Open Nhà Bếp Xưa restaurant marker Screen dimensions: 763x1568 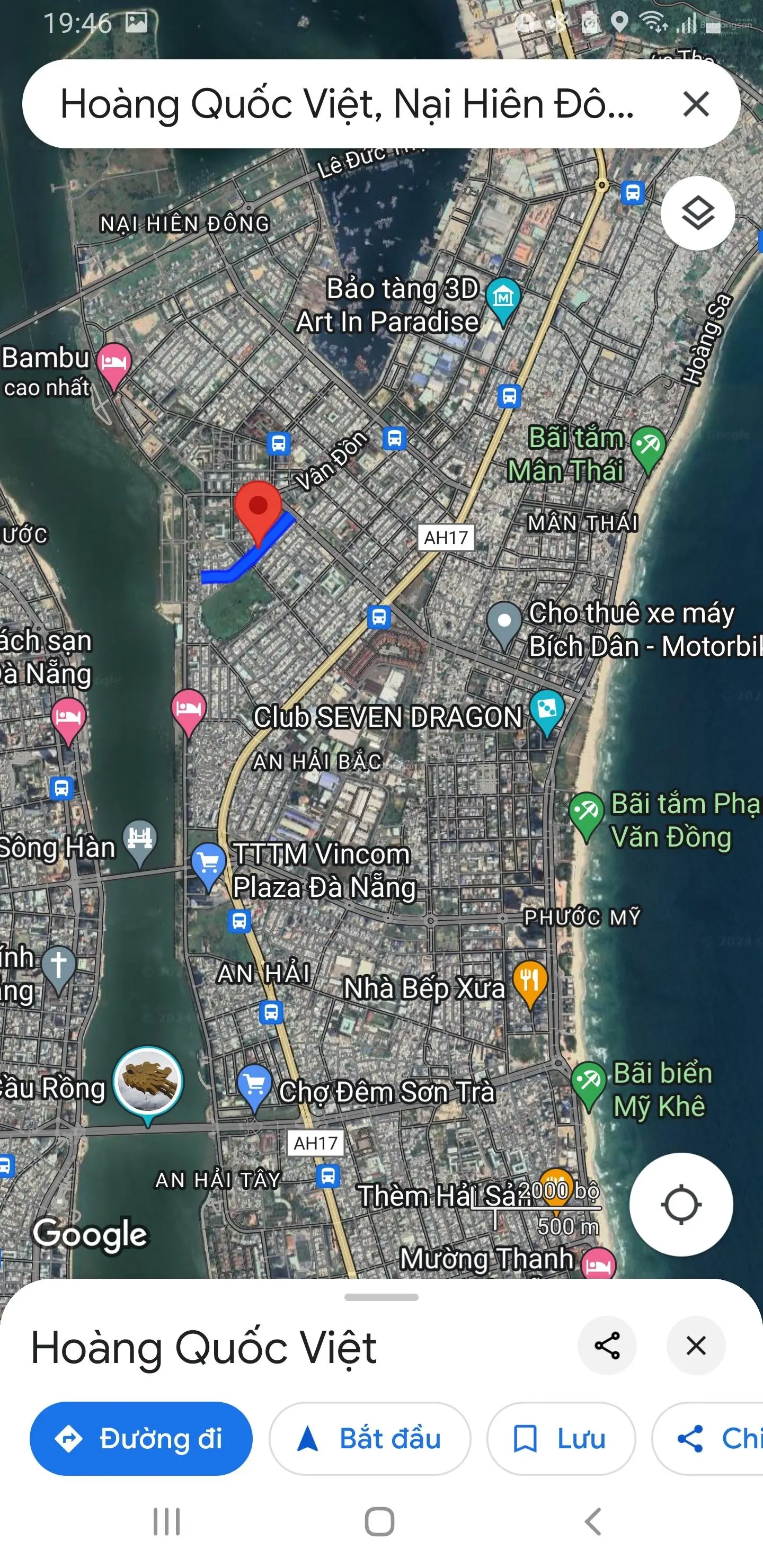point(530,981)
